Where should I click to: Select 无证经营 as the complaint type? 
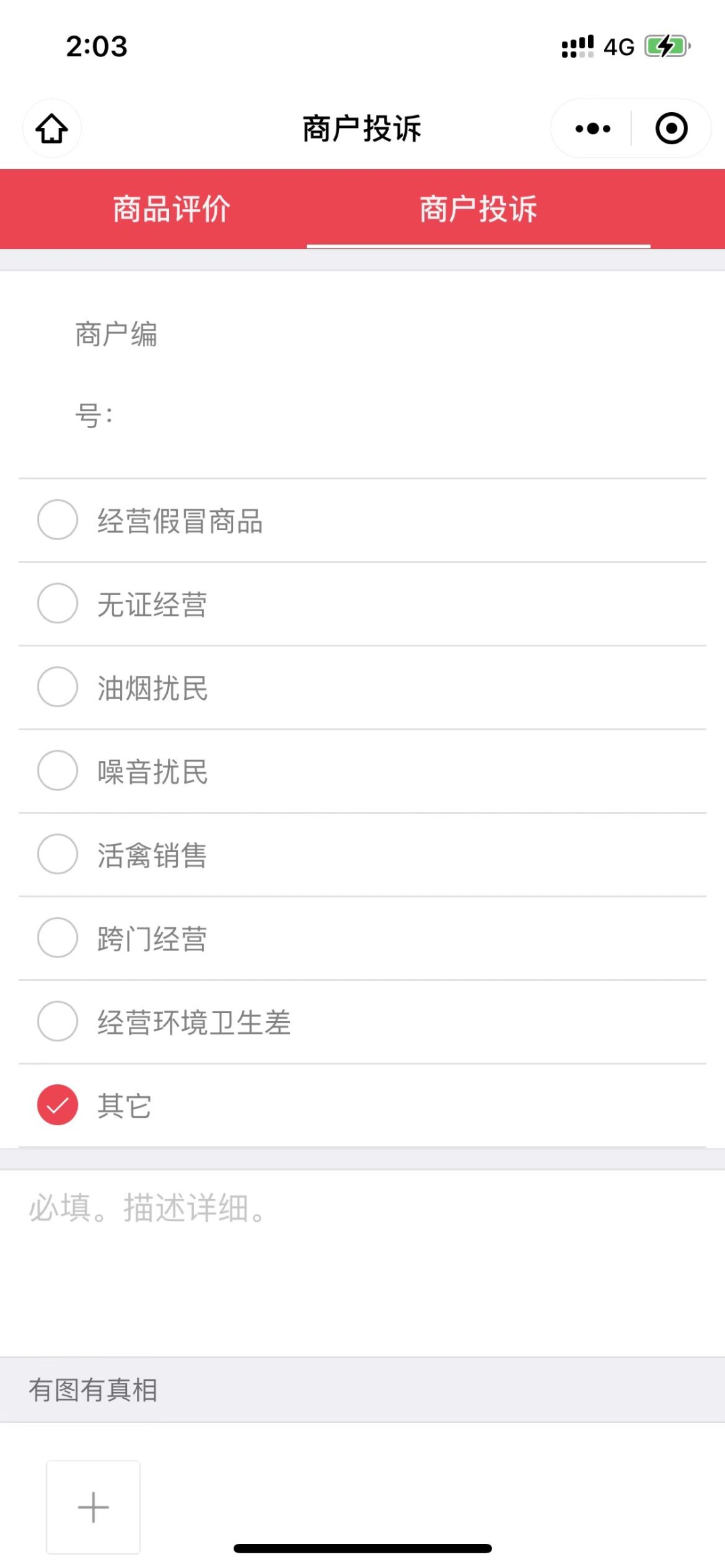[58, 603]
